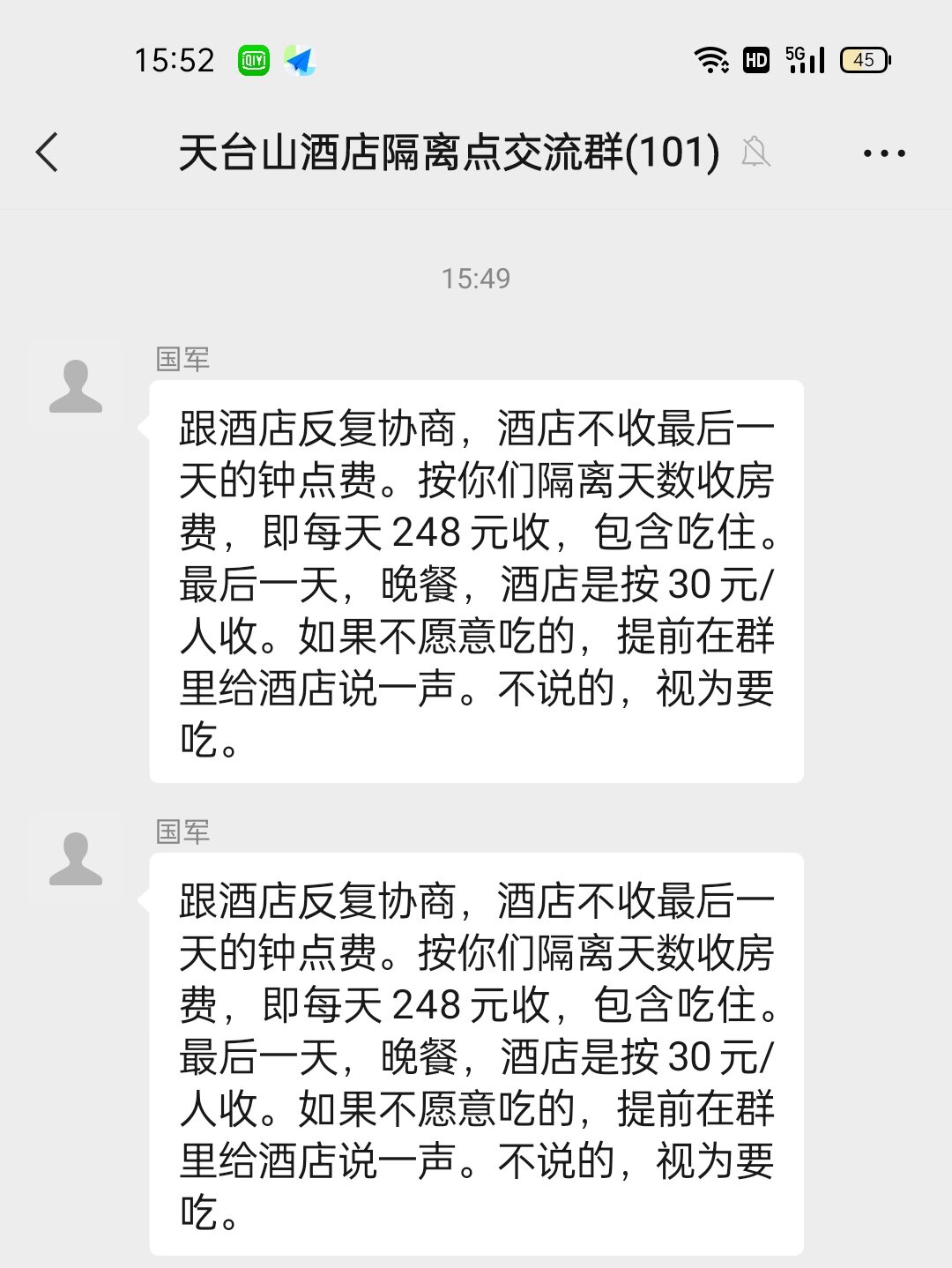Image resolution: width=952 pixels, height=1268 pixels.
Task: Go back to the chat list
Action: 48,153
